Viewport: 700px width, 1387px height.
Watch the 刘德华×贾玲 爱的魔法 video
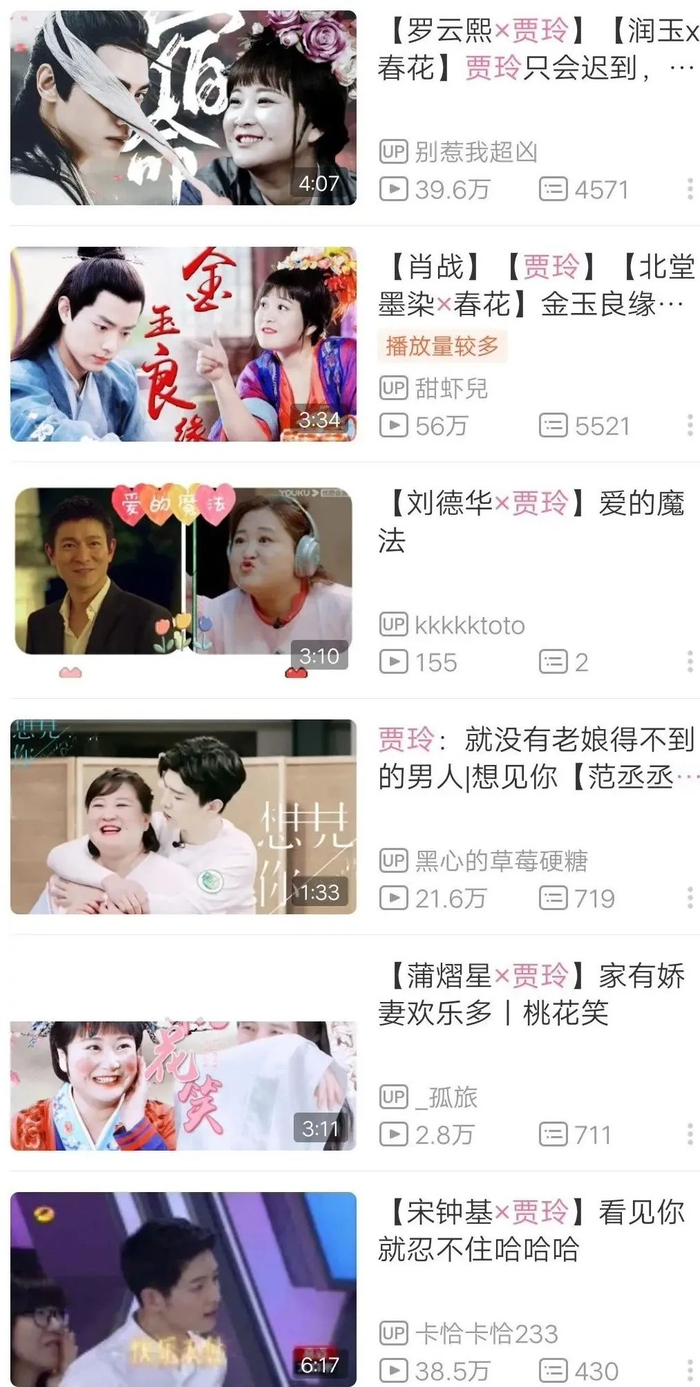(x=183, y=572)
